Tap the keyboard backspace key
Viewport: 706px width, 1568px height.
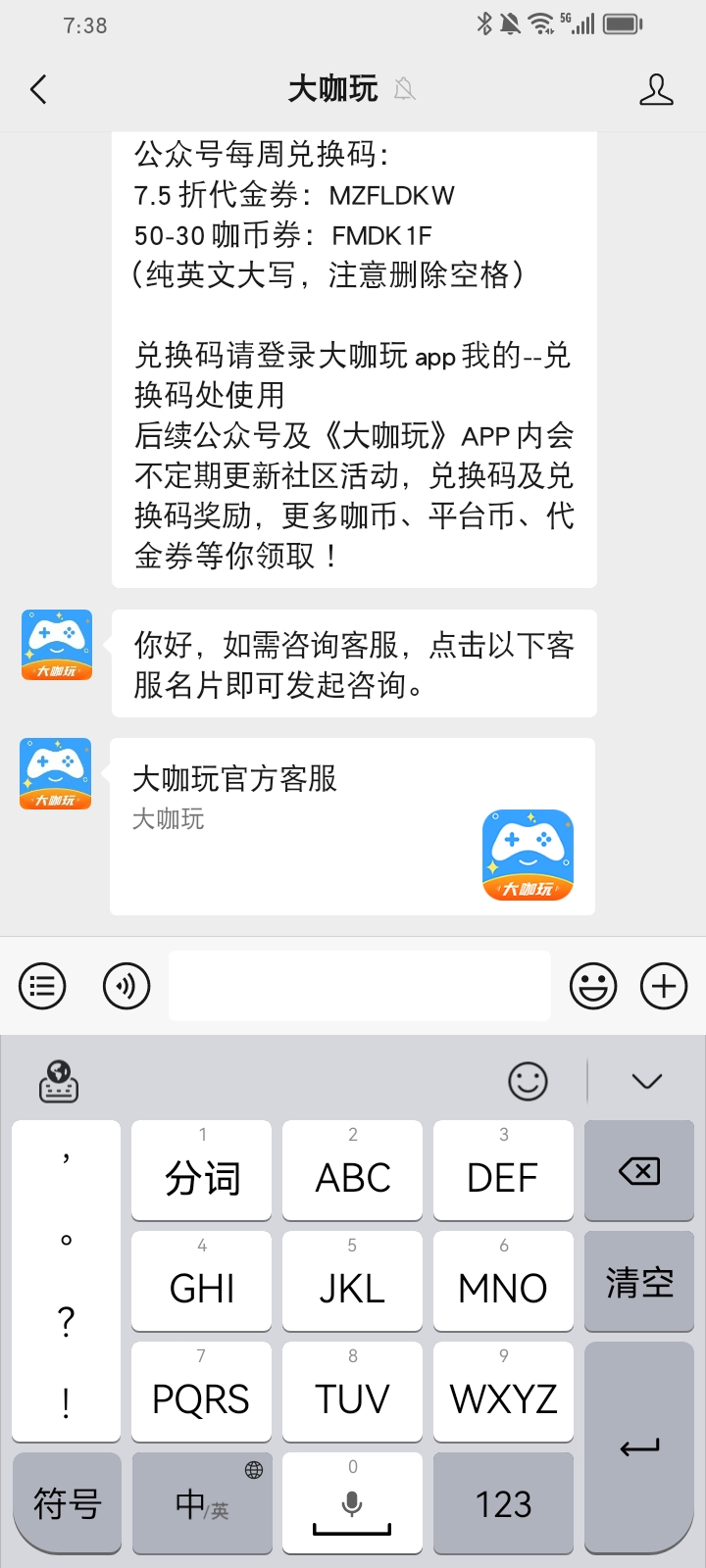click(639, 1171)
